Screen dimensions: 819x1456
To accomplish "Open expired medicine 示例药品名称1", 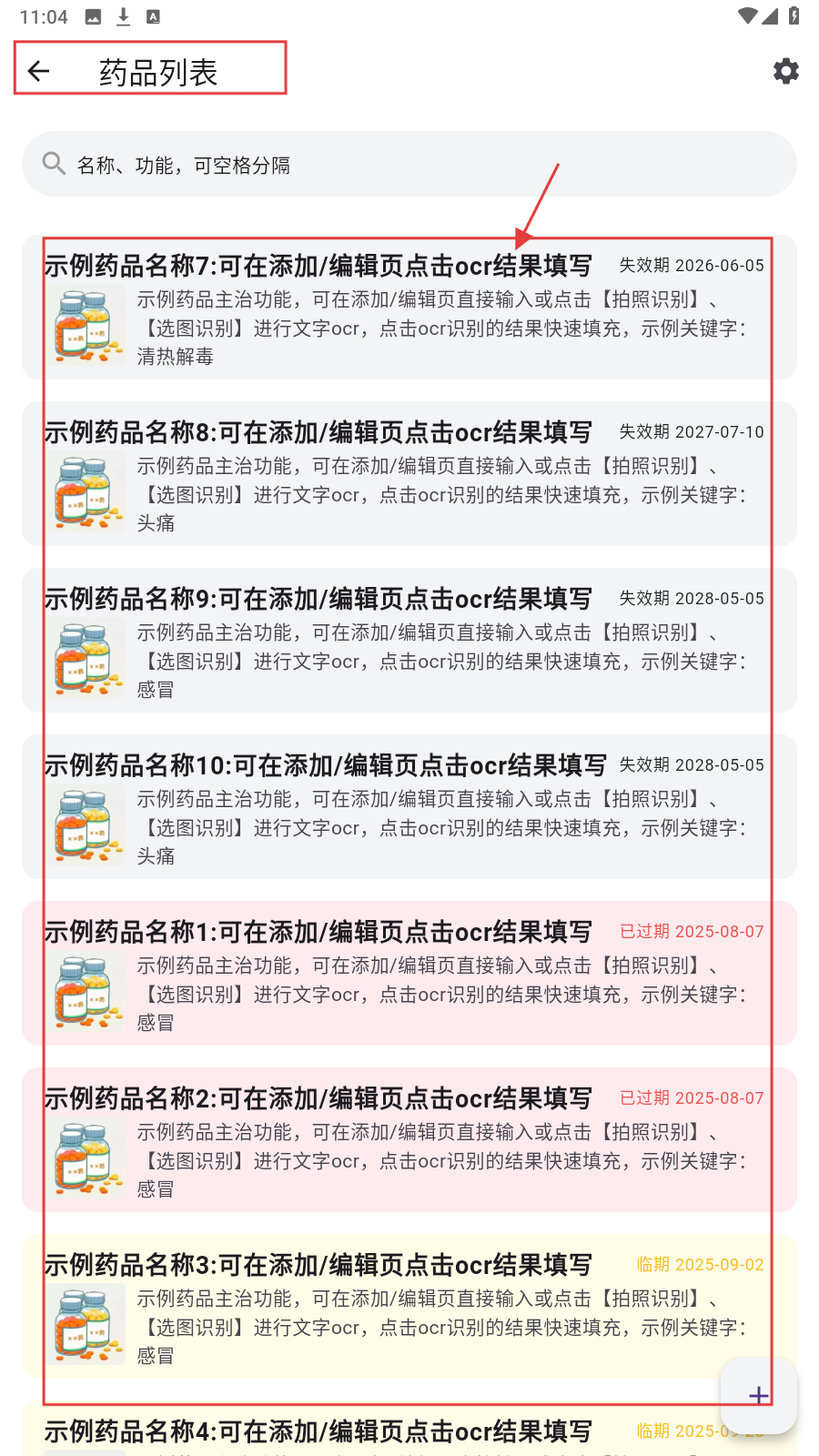I will point(409,975).
